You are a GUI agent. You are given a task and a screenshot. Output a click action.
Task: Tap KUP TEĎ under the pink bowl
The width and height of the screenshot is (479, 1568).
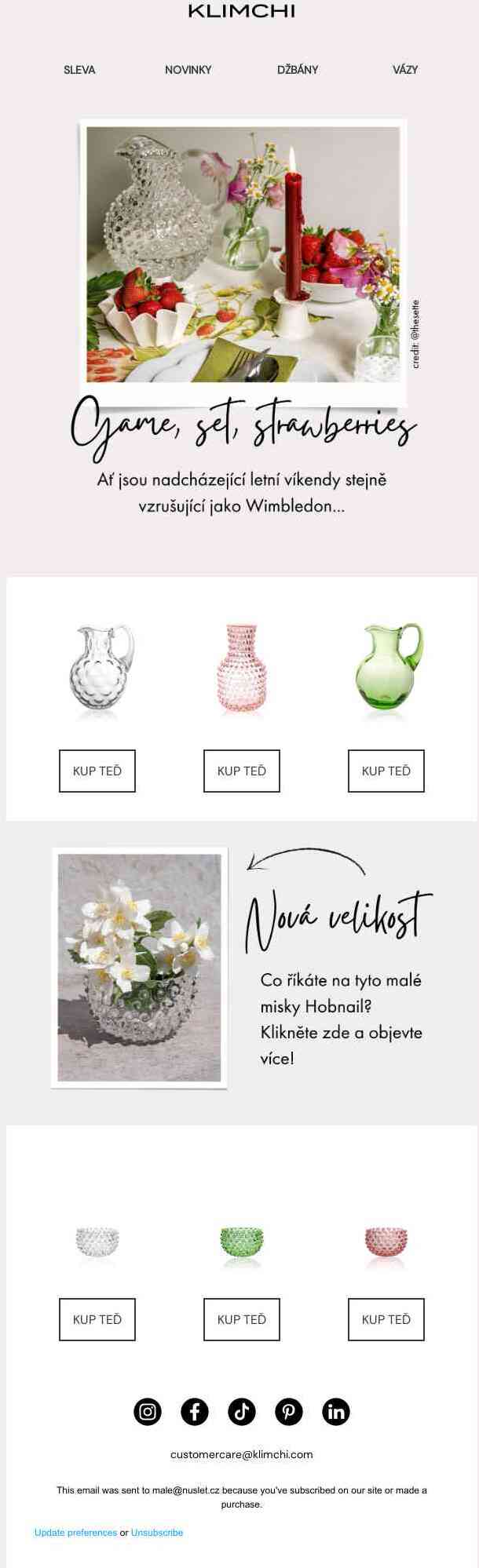pyautogui.click(x=386, y=1319)
